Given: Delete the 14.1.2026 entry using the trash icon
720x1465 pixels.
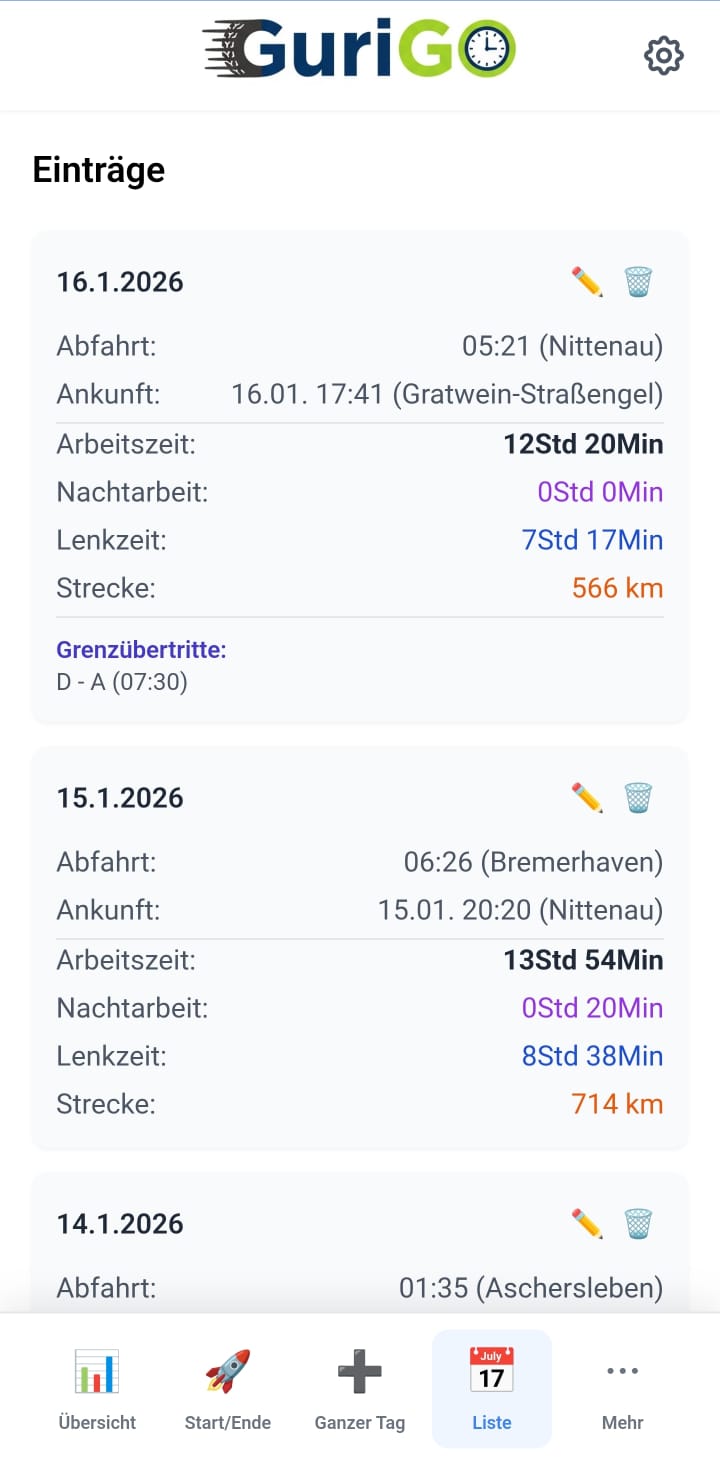Looking at the screenshot, I should (638, 1222).
